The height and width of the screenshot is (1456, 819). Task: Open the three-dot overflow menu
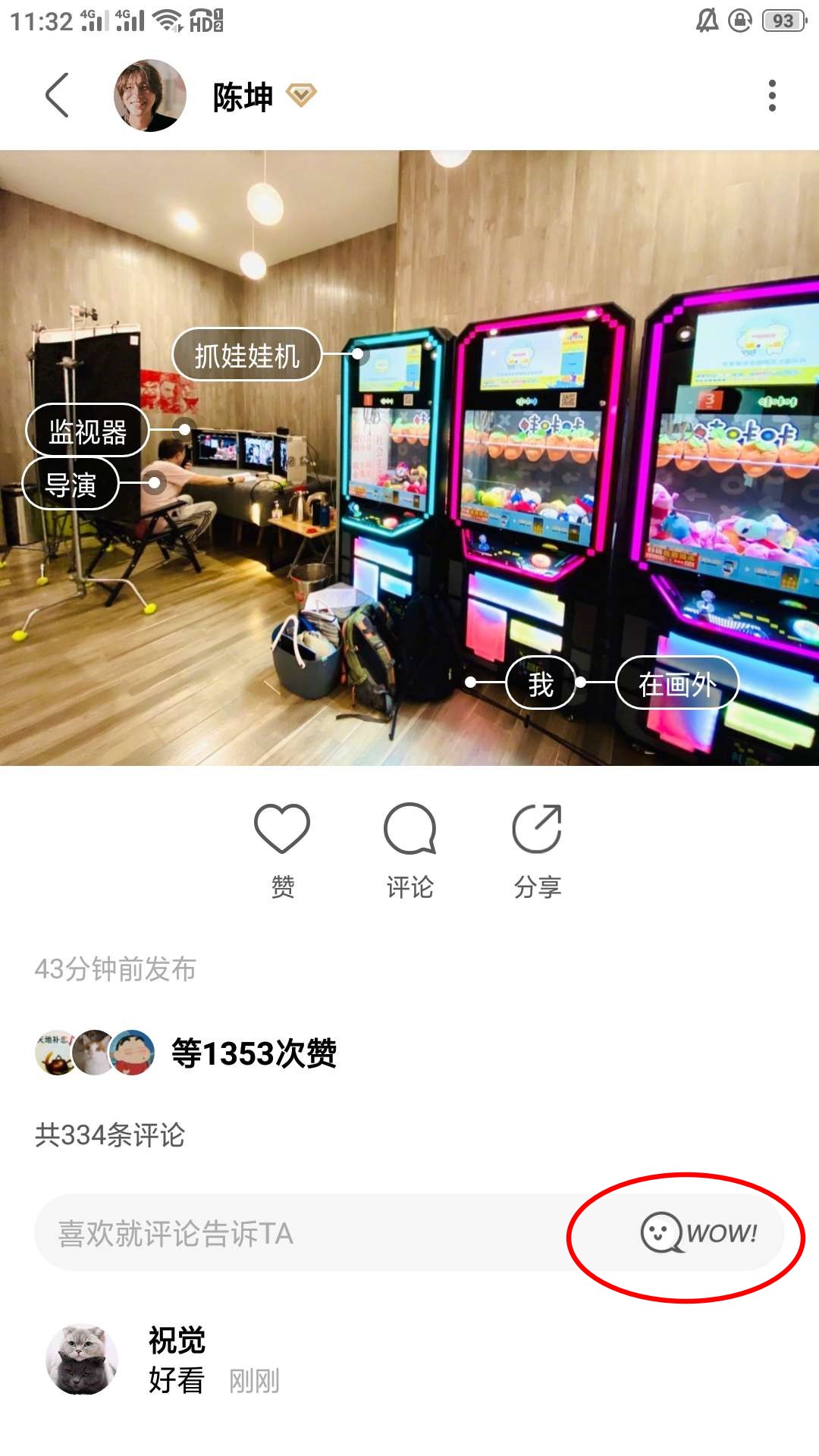tap(772, 96)
